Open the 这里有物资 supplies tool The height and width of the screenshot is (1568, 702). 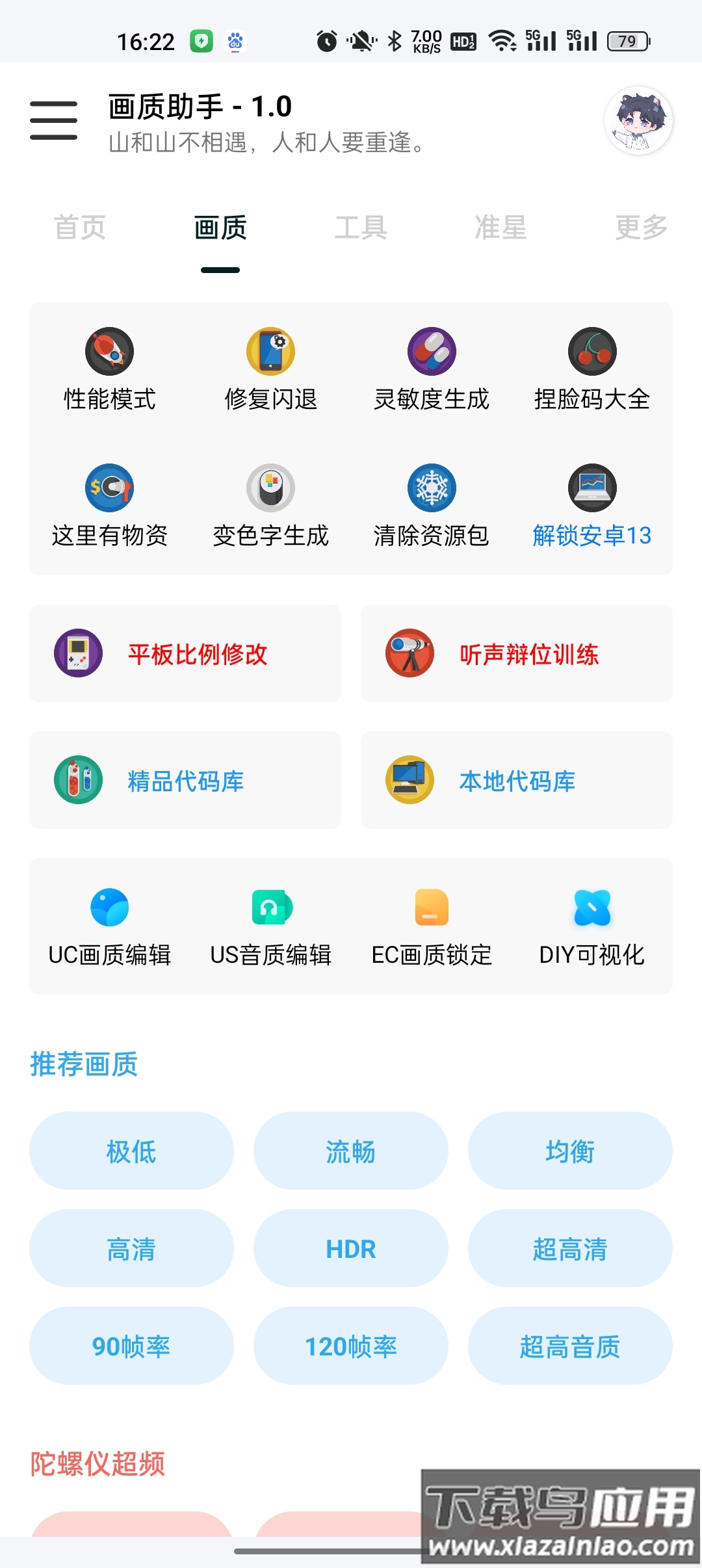click(x=109, y=506)
